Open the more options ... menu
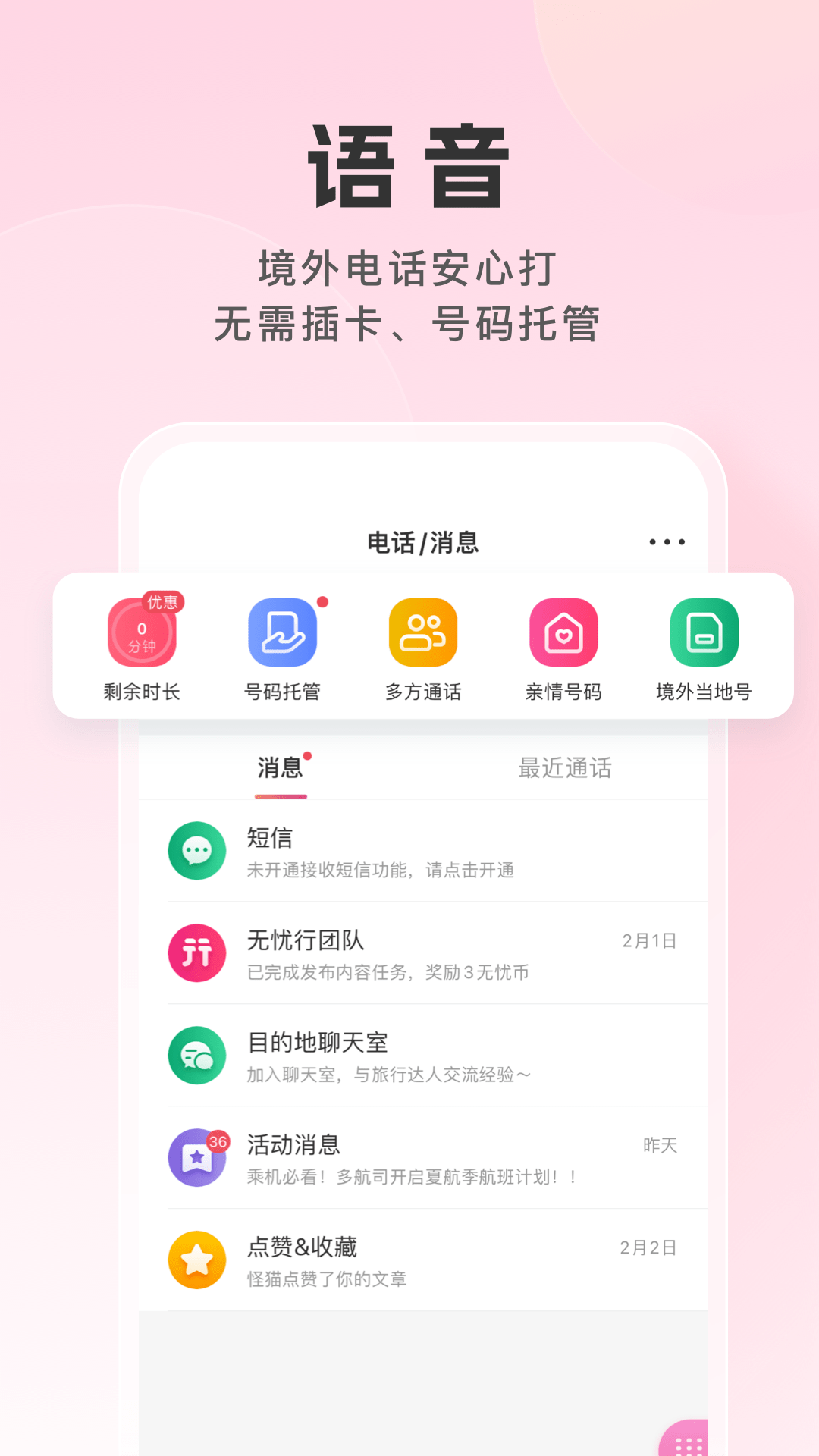 pyautogui.click(x=665, y=541)
